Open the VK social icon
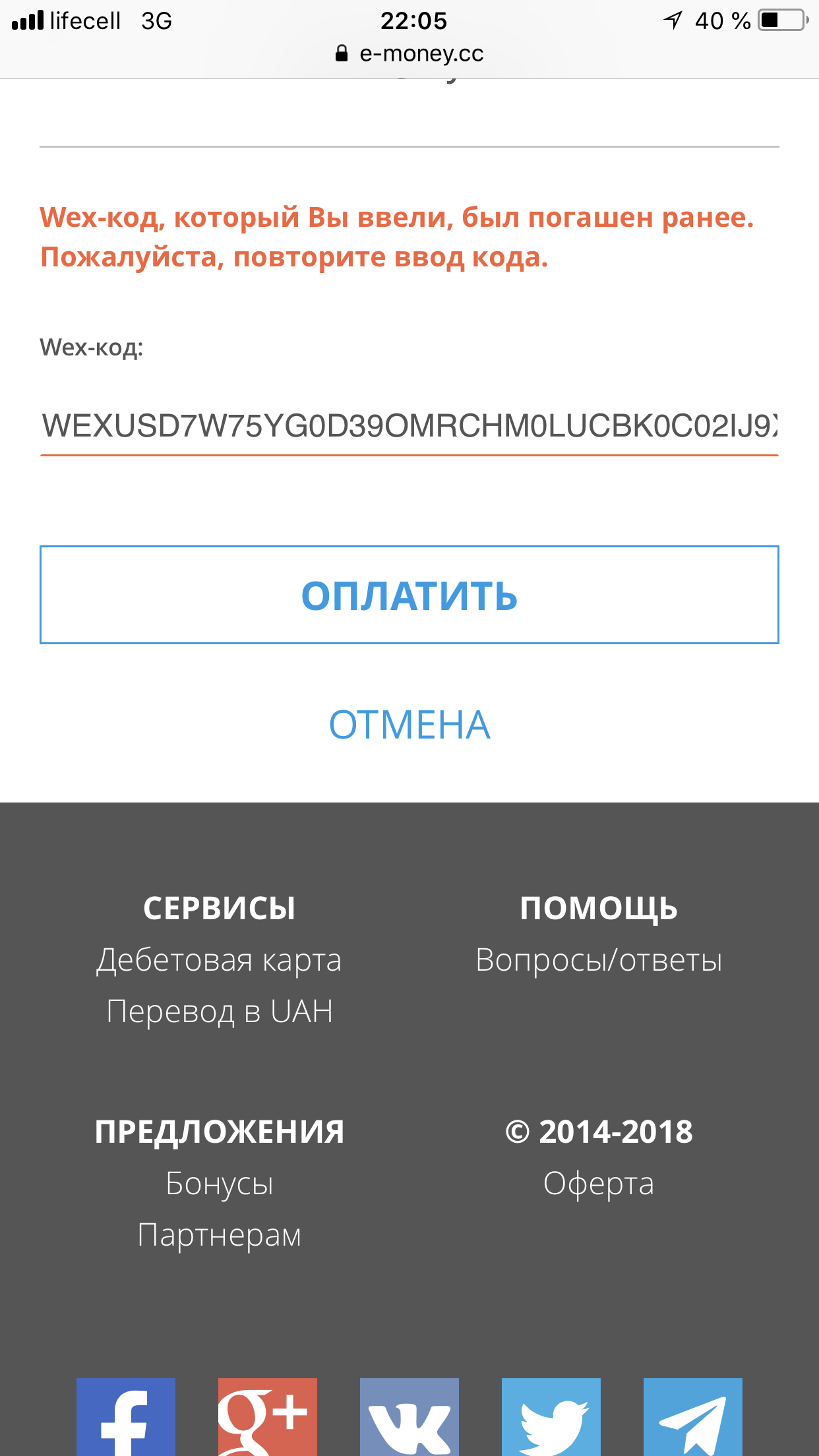 click(x=409, y=1417)
